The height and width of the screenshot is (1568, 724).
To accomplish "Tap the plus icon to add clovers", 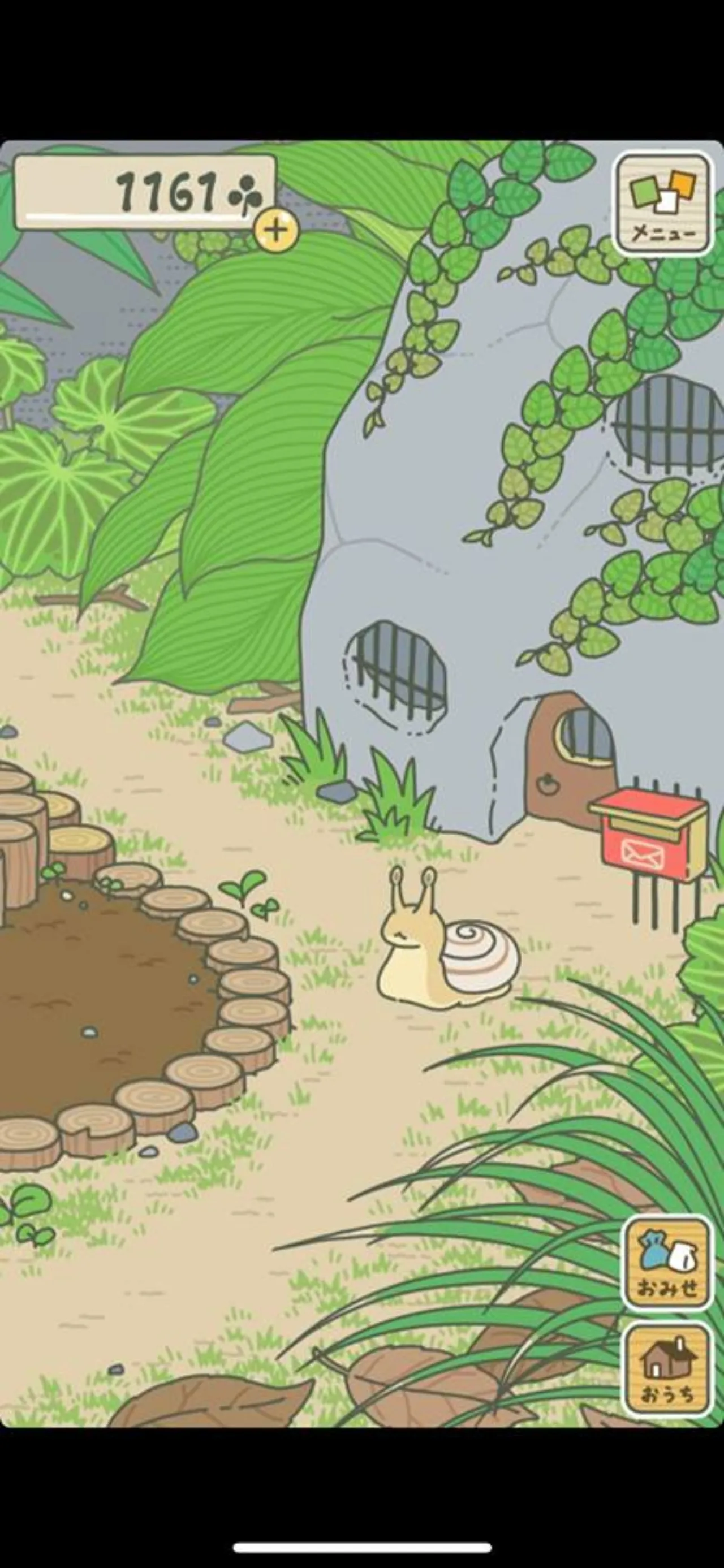I will 277,231.
